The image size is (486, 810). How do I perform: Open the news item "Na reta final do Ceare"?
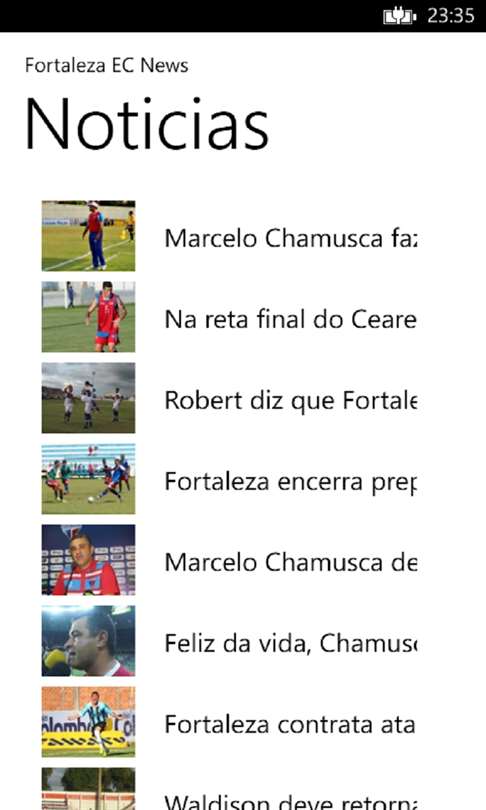(229, 317)
